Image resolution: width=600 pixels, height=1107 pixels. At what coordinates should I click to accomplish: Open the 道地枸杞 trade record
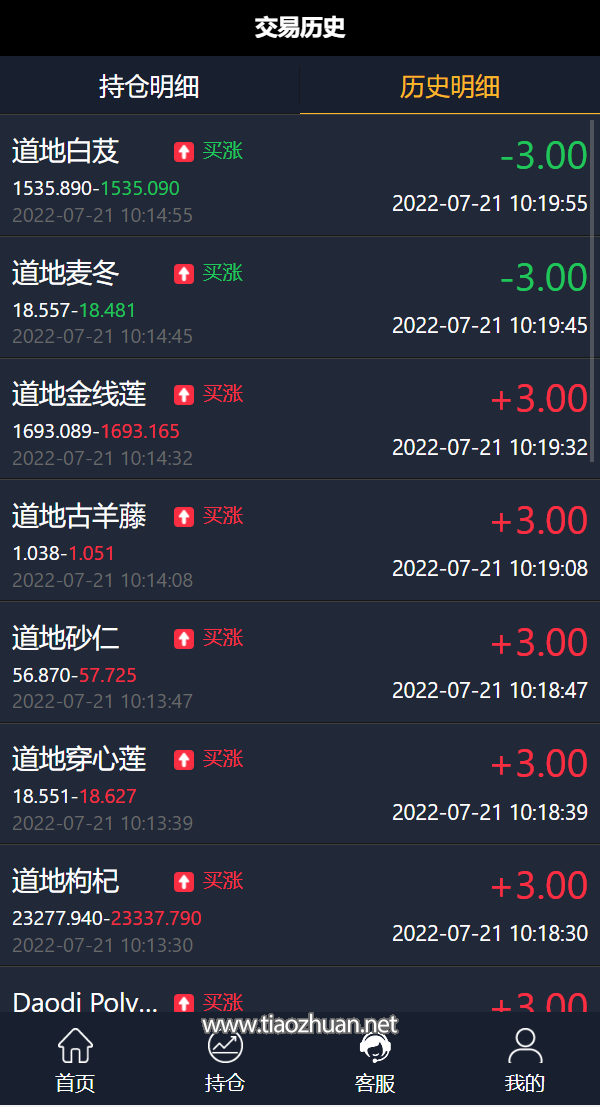(300, 907)
